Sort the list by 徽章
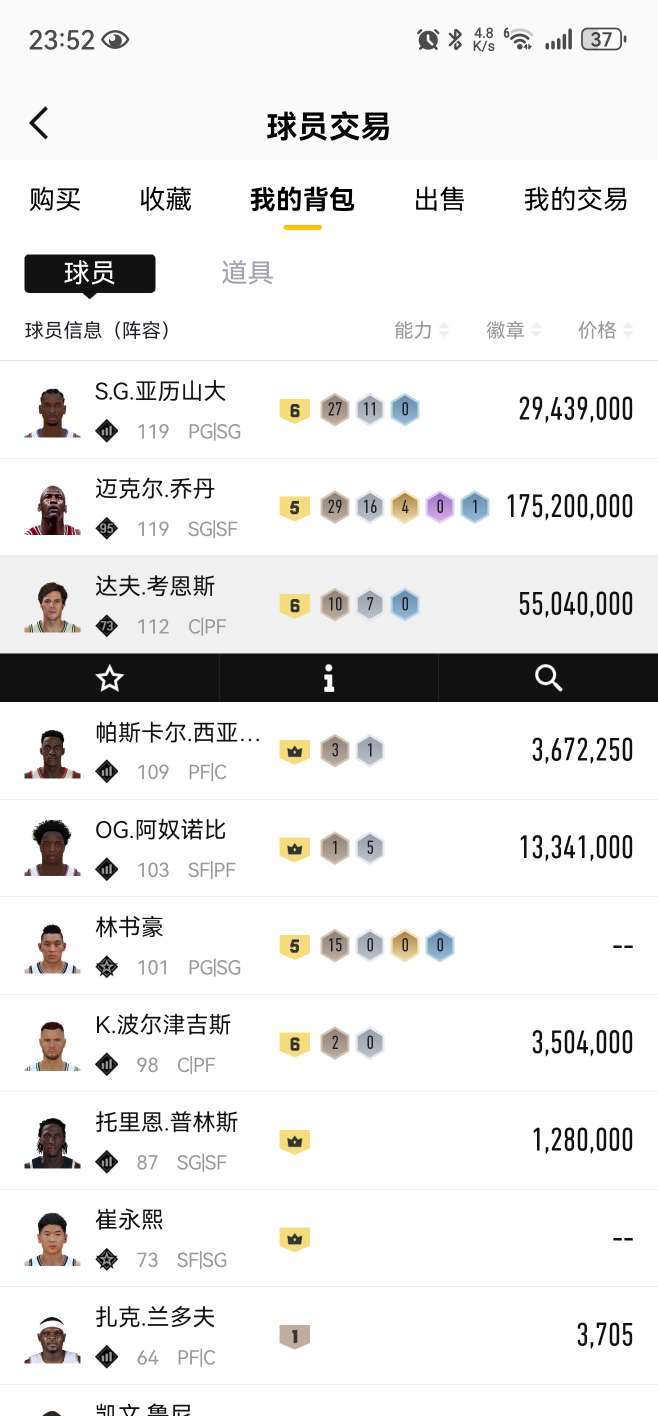The width and height of the screenshot is (658, 1416). (513, 330)
